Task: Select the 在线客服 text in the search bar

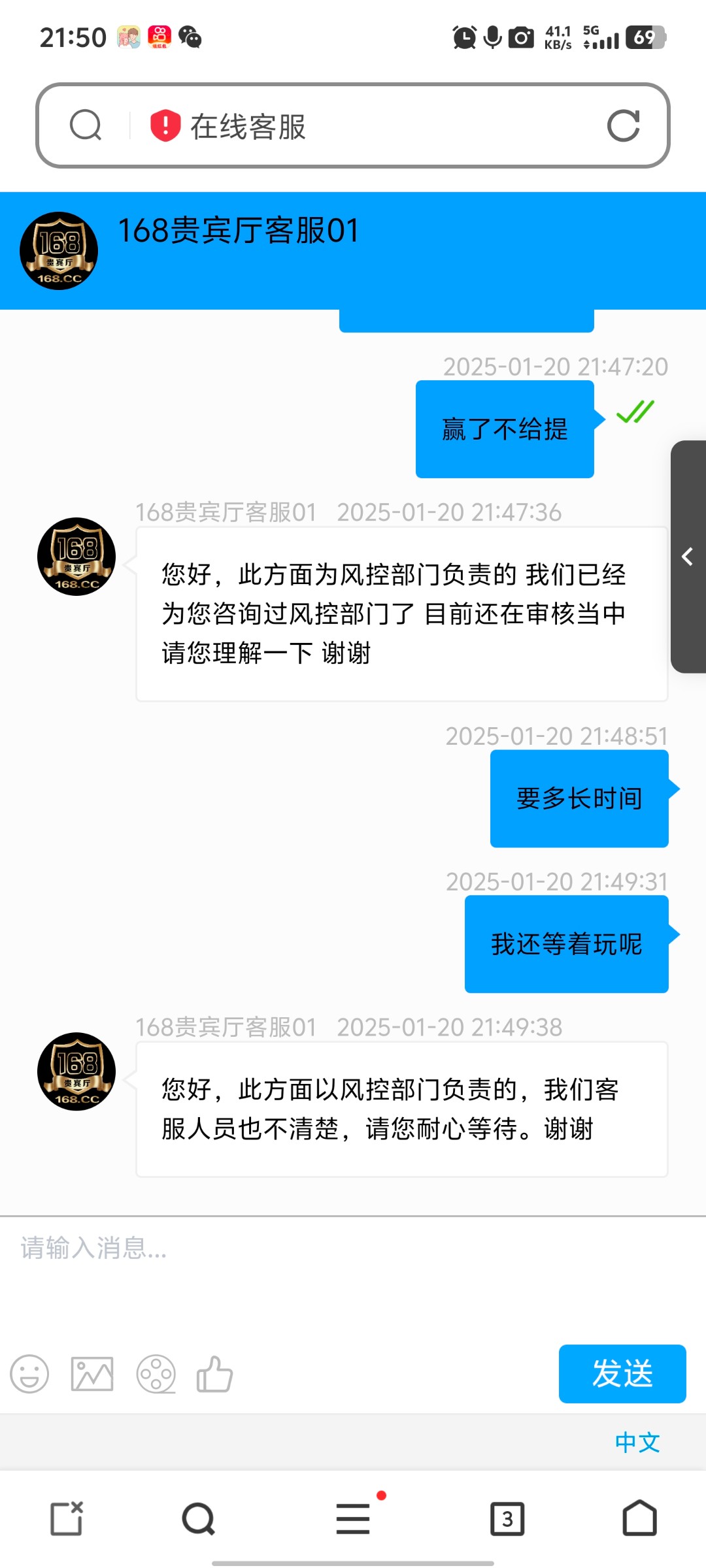Action: pos(248,128)
